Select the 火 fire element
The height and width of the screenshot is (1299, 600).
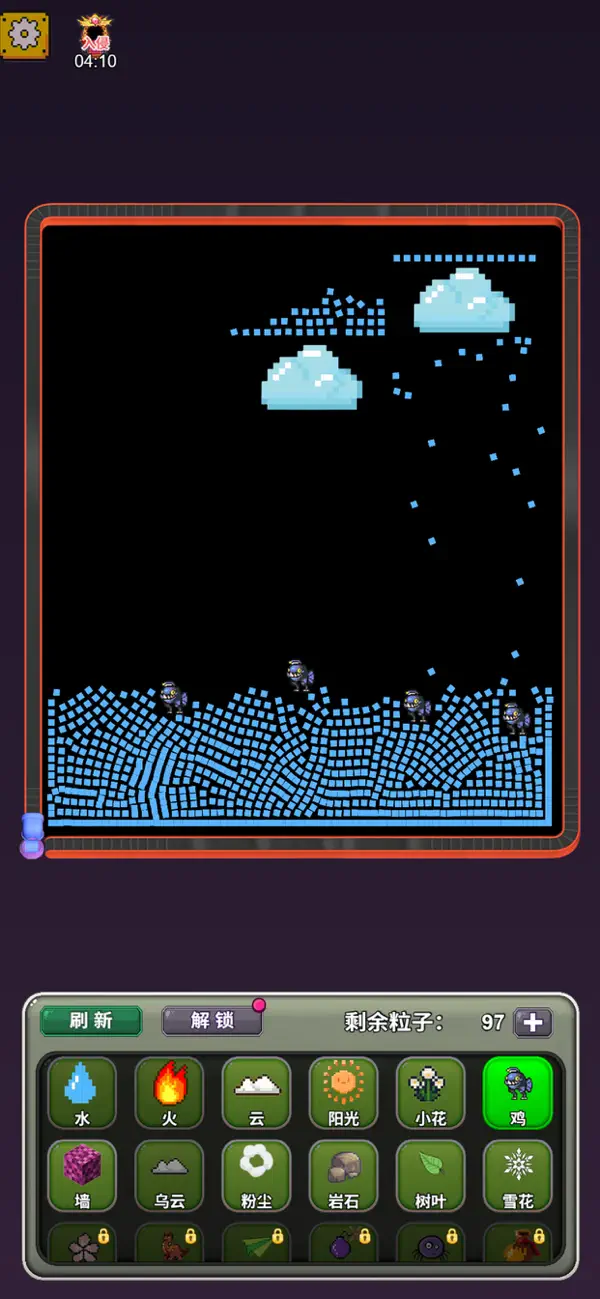tap(169, 1093)
